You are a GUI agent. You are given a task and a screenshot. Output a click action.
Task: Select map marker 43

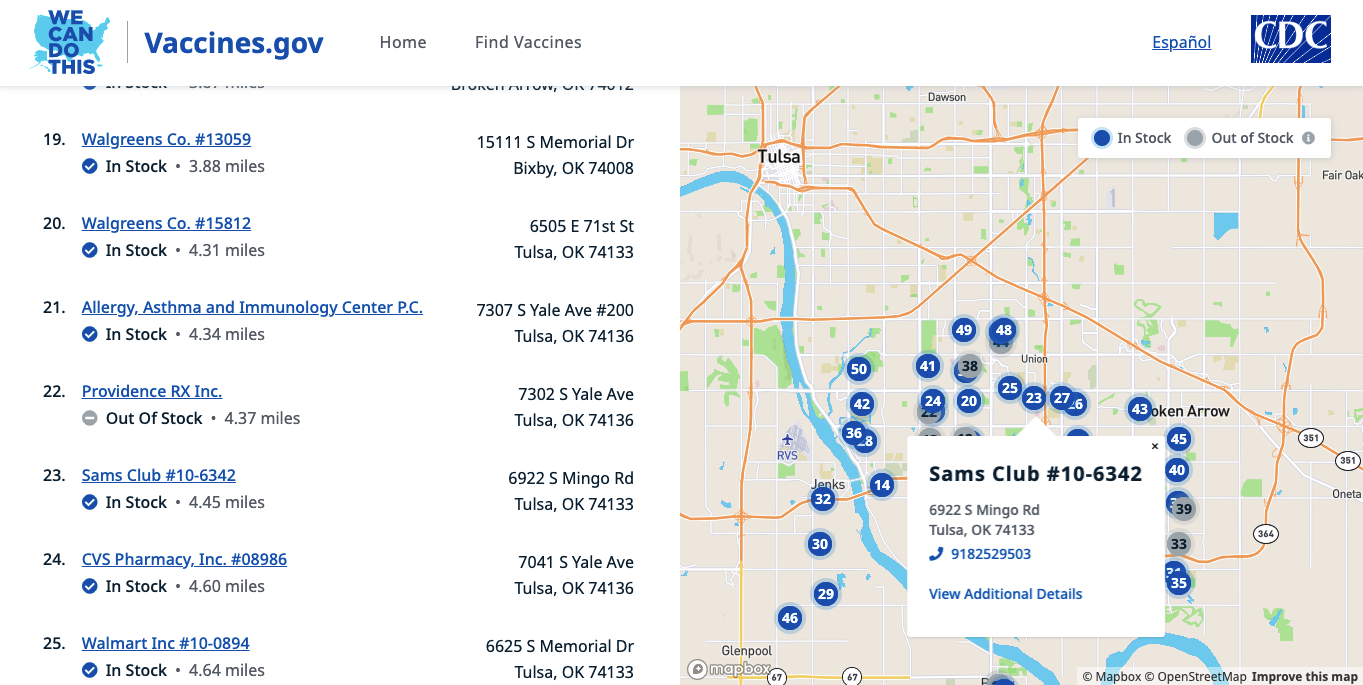[1139, 409]
